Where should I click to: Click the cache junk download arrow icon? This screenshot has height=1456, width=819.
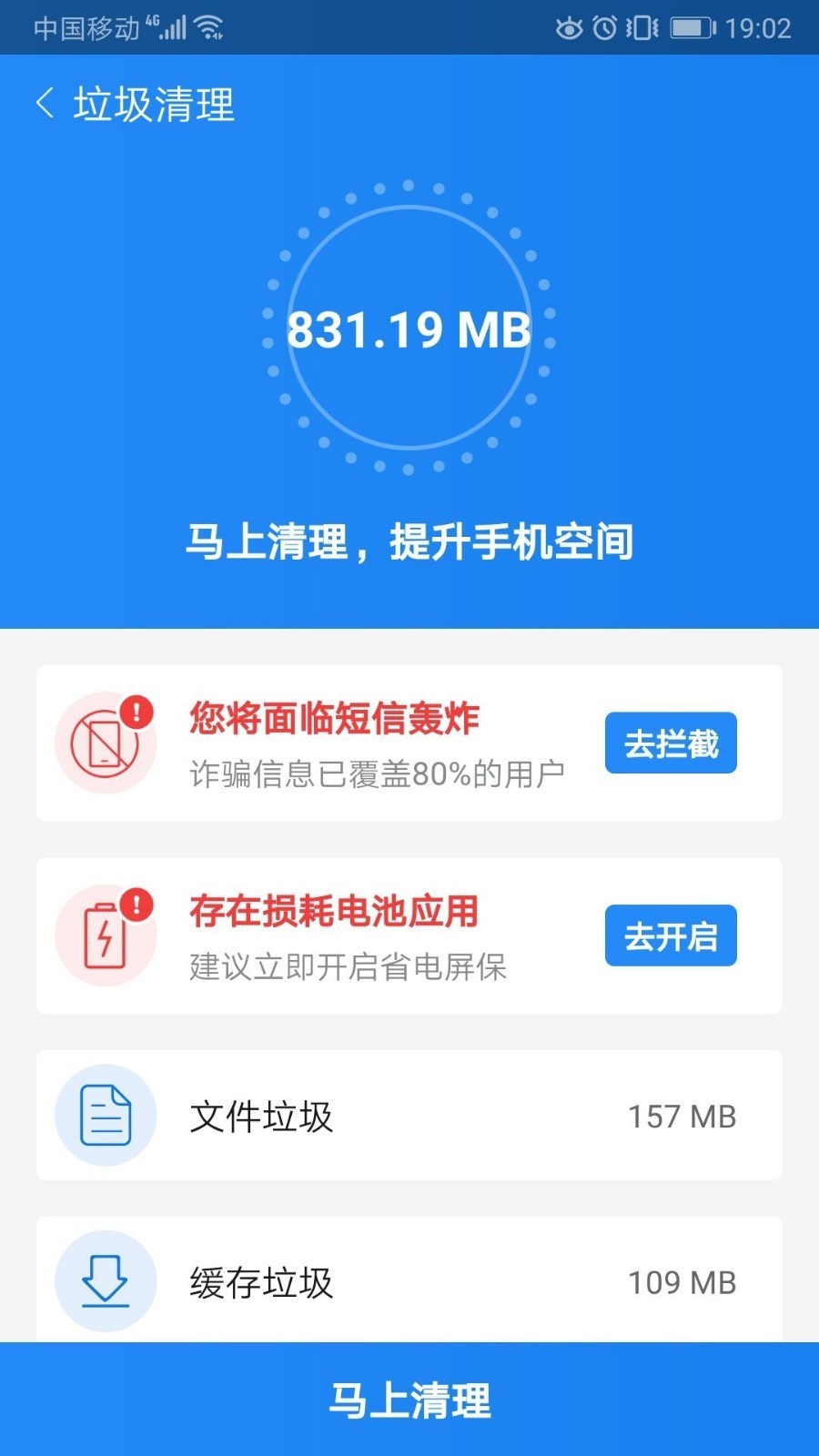(105, 1281)
